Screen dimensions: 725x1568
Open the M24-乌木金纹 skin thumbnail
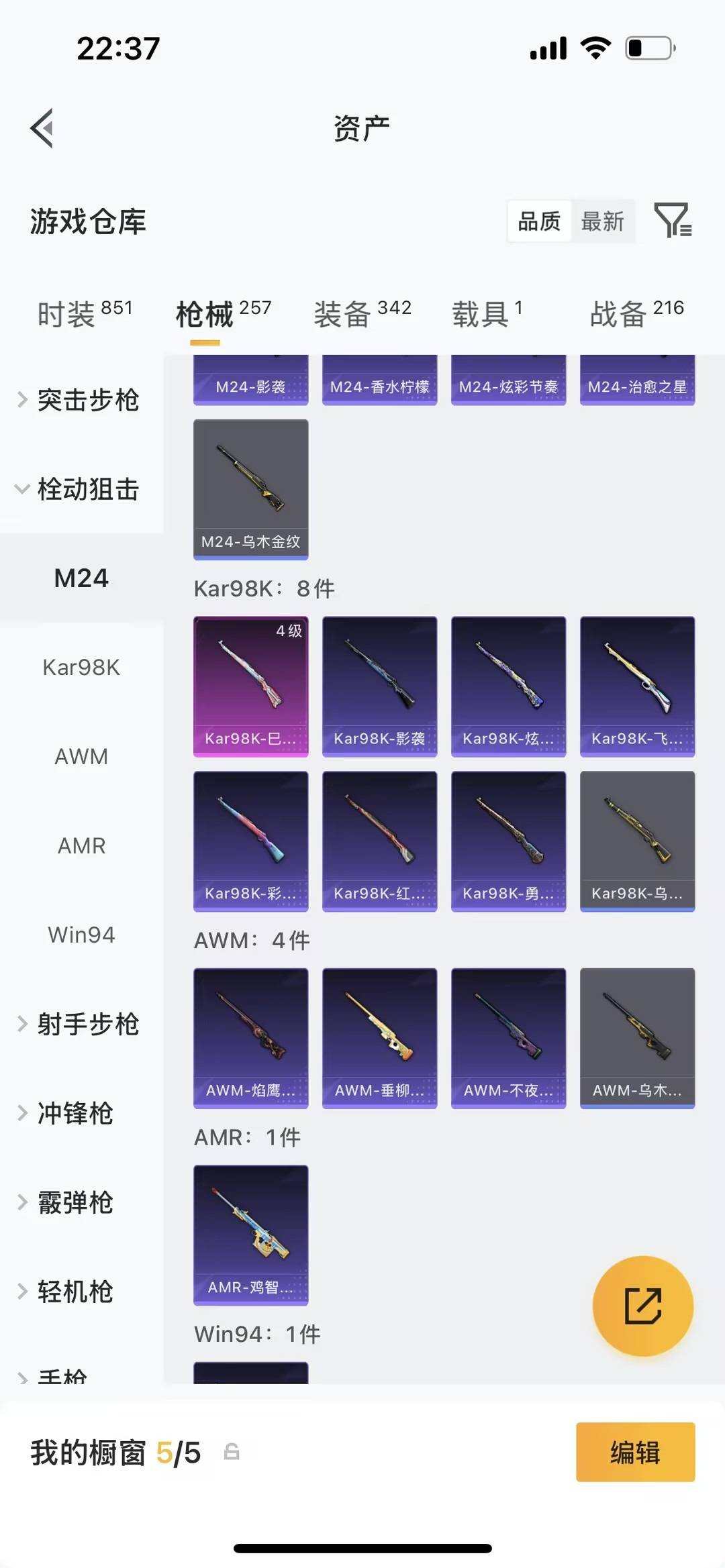tap(250, 488)
